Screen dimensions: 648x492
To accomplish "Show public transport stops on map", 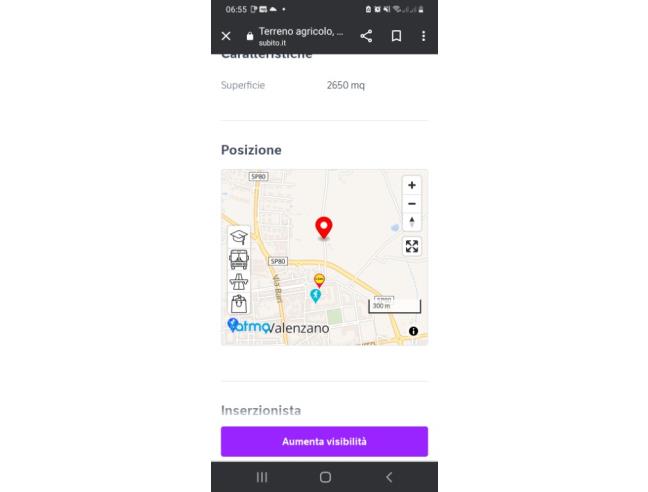I will tap(239, 259).
